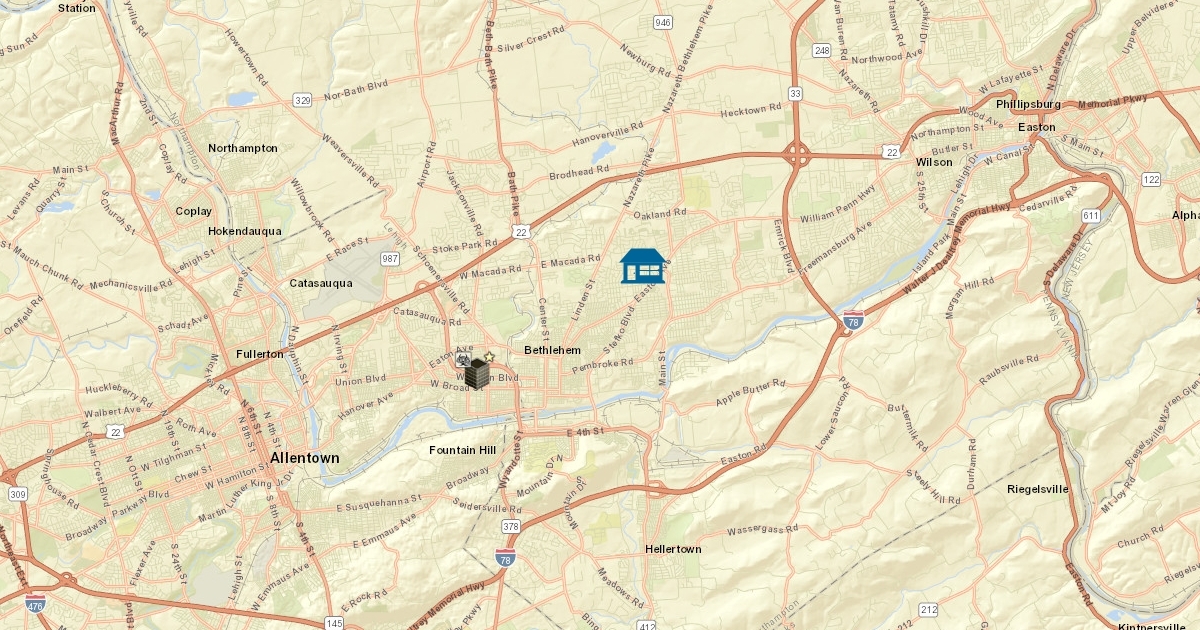Tap the blue house marker on the map
The image size is (1200, 630).
tap(642, 266)
